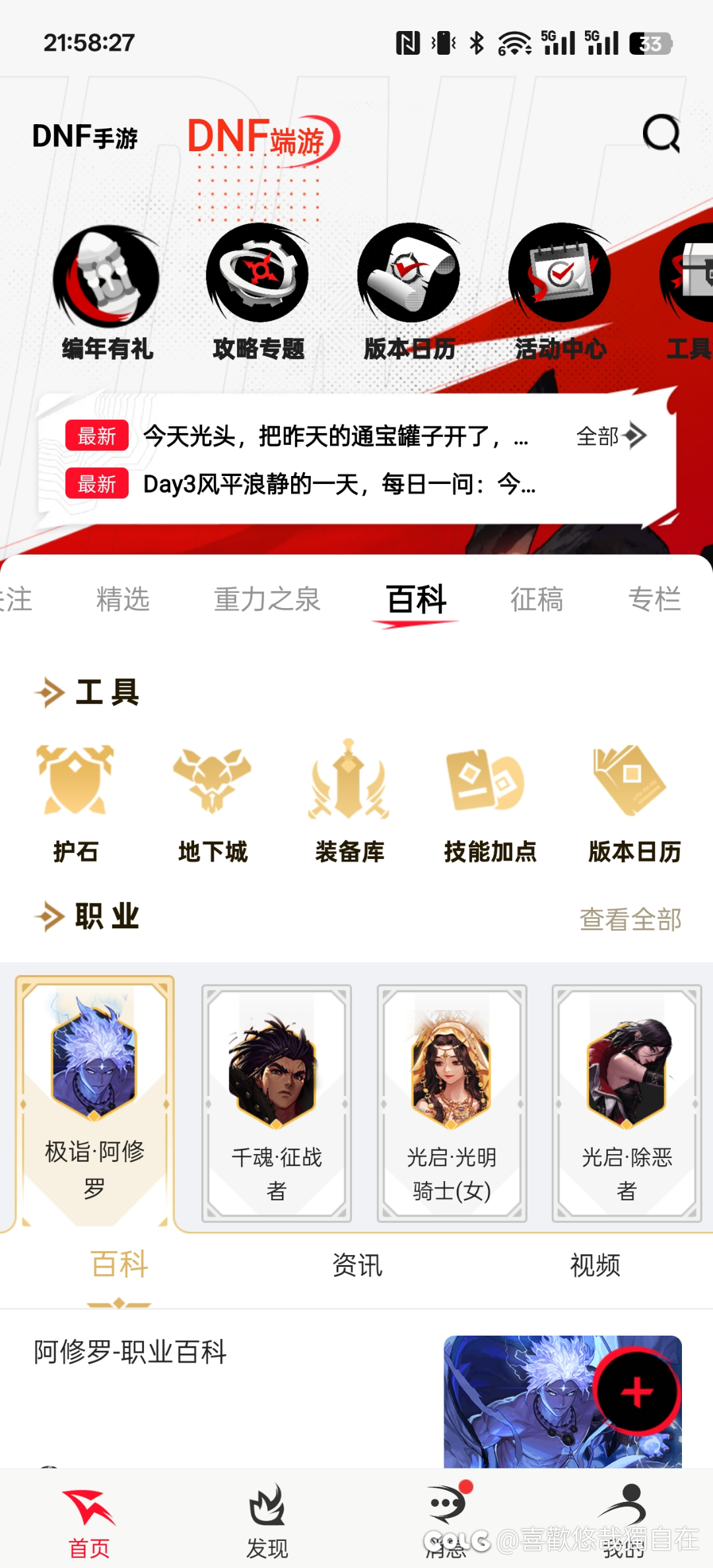This screenshot has width=713, height=1568.
Task: Switch to the 重力之泉 tab
Action: [x=267, y=599]
